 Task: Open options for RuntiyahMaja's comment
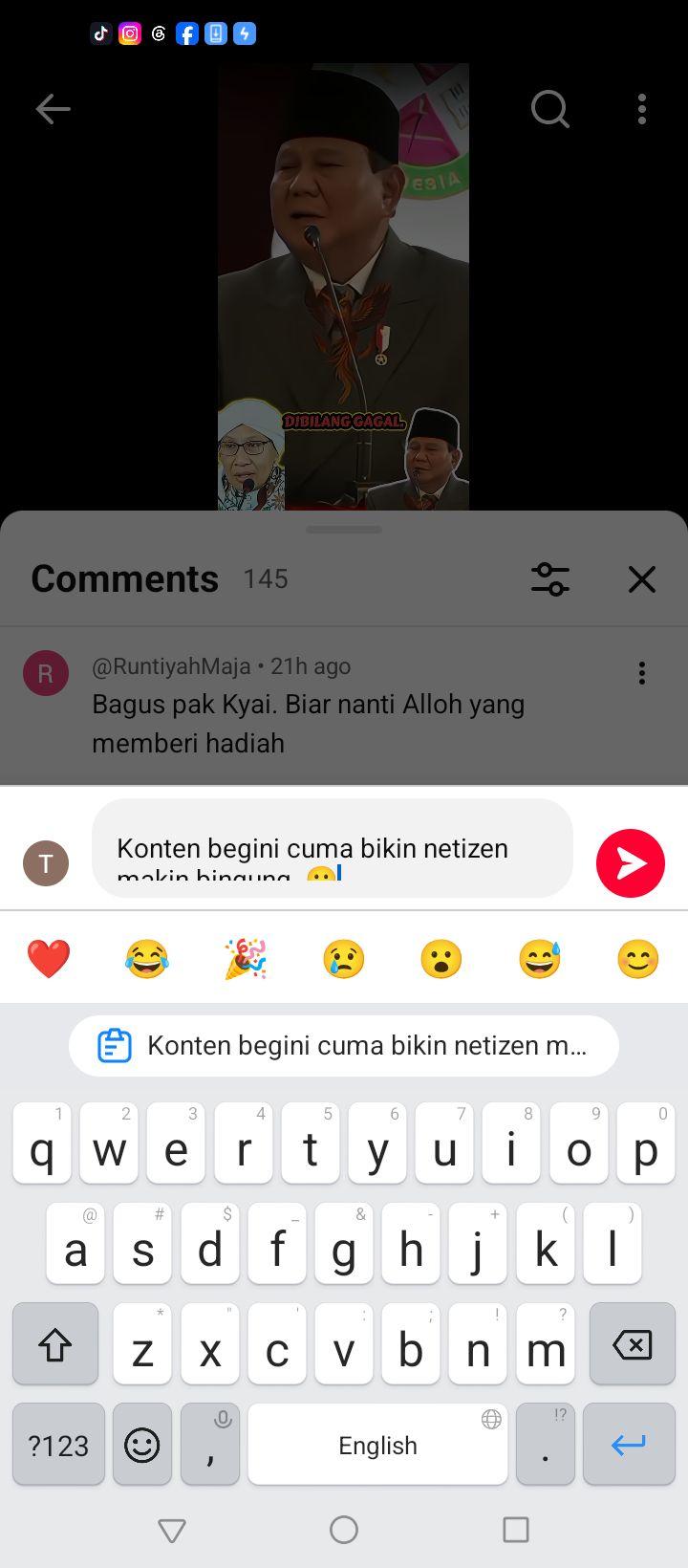[642, 673]
